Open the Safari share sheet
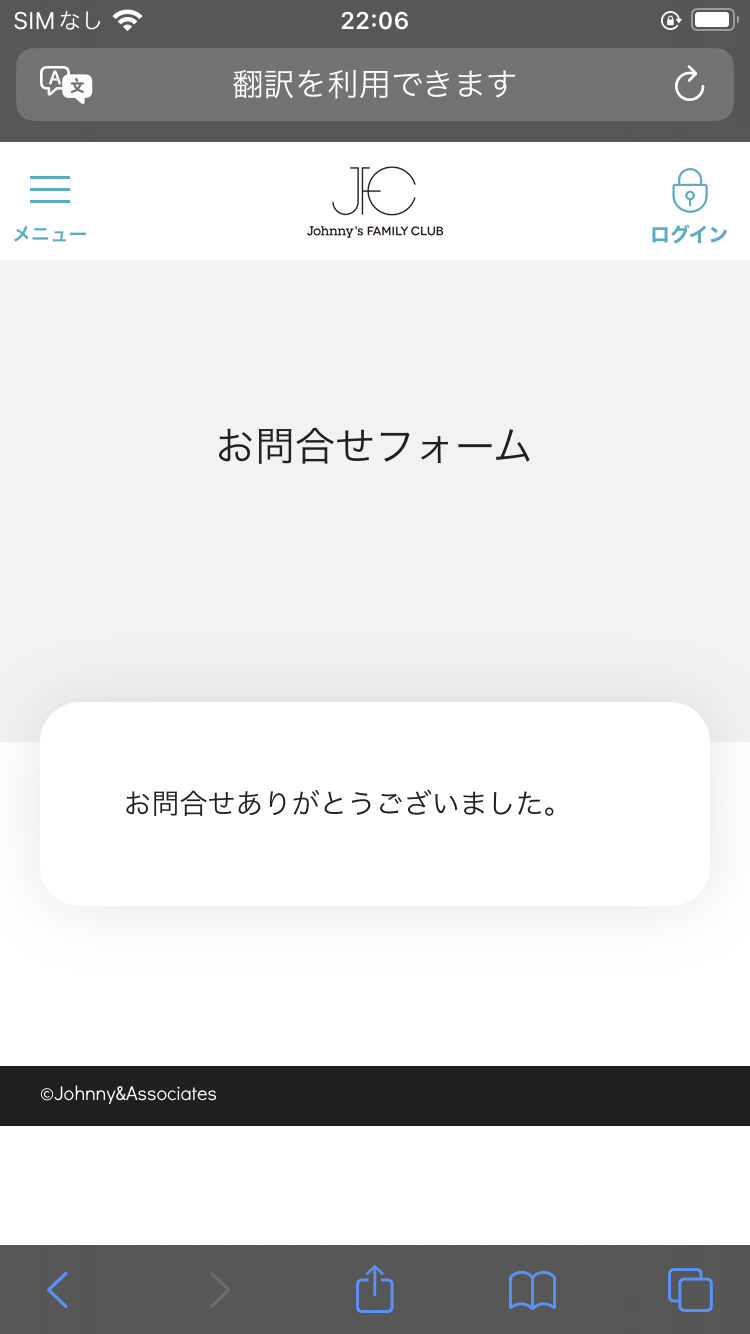 (375, 1288)
